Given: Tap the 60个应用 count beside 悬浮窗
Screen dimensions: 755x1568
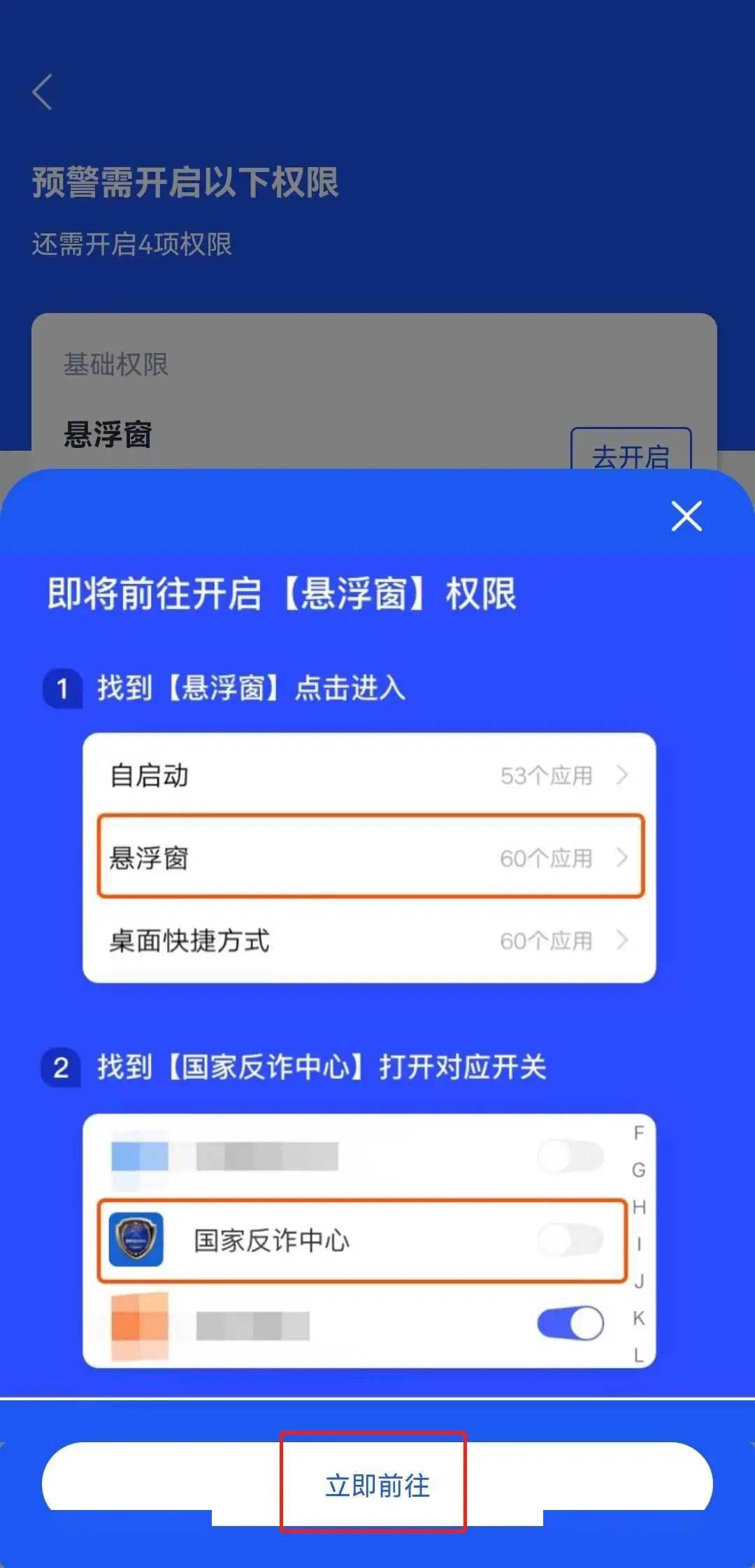Looking at the screenshot, I should point(547,859).
